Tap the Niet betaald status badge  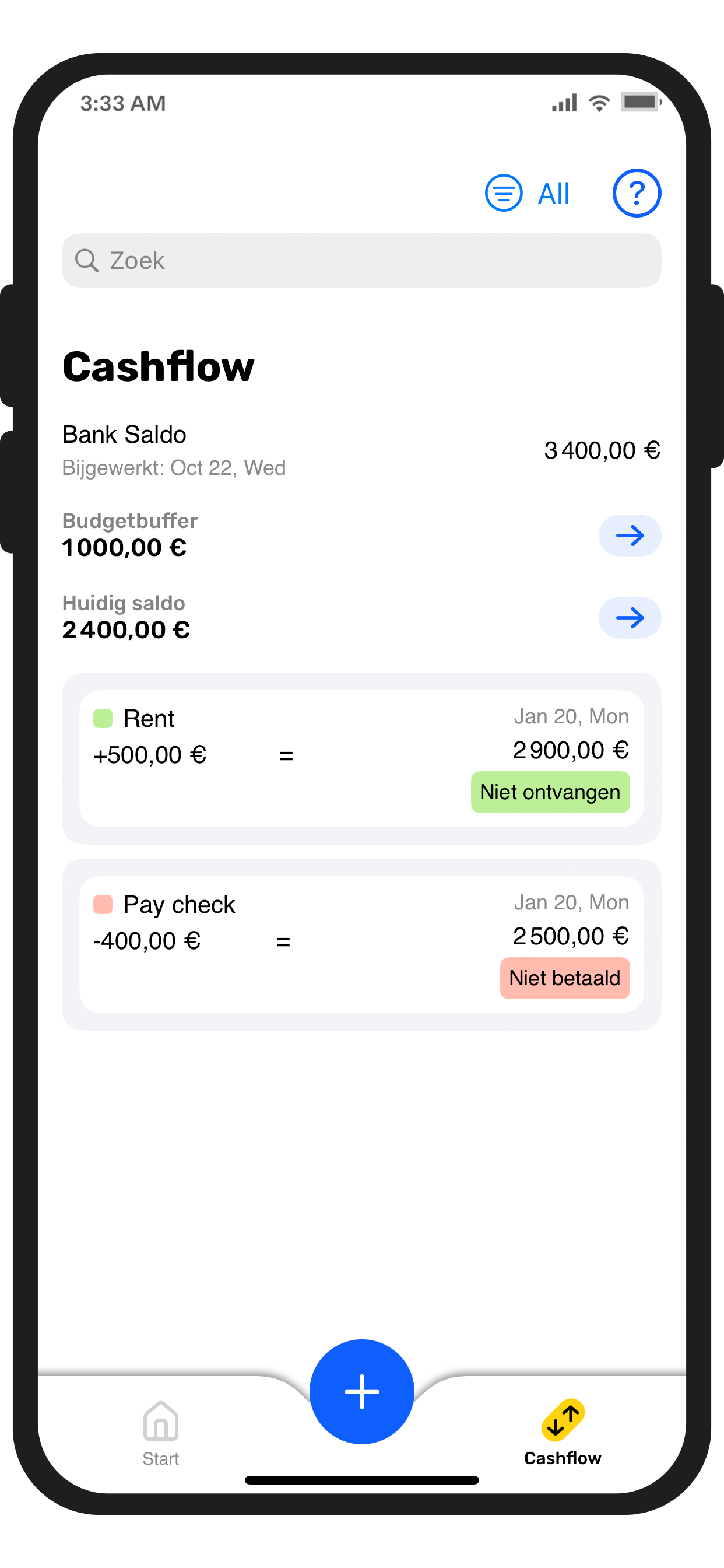tap(565, 978)
